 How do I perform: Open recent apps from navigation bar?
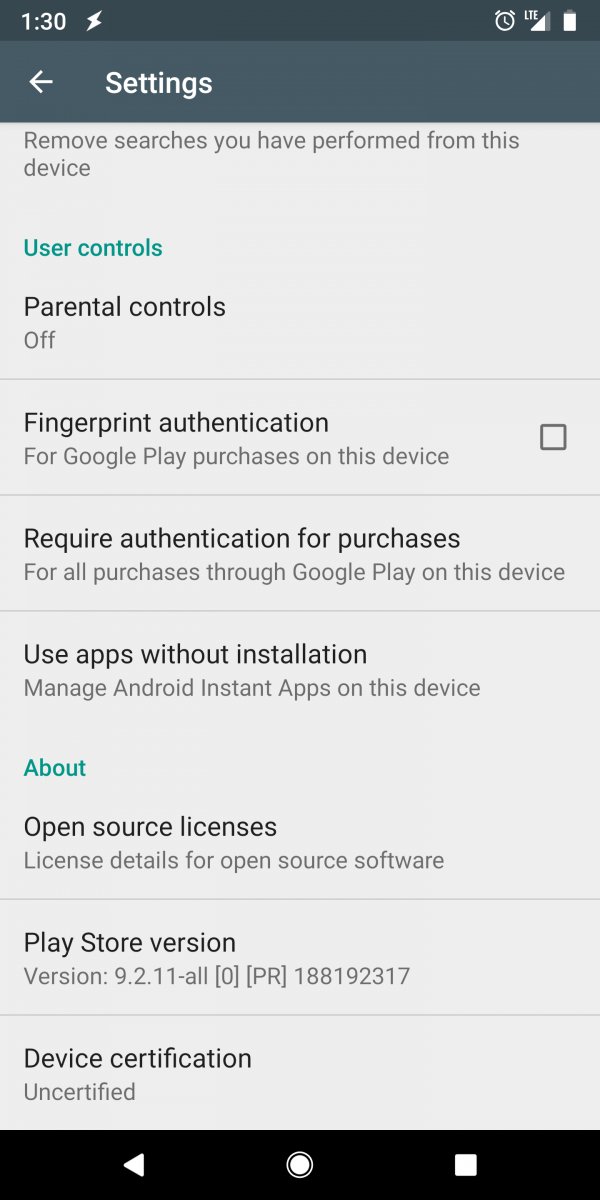465,1164
